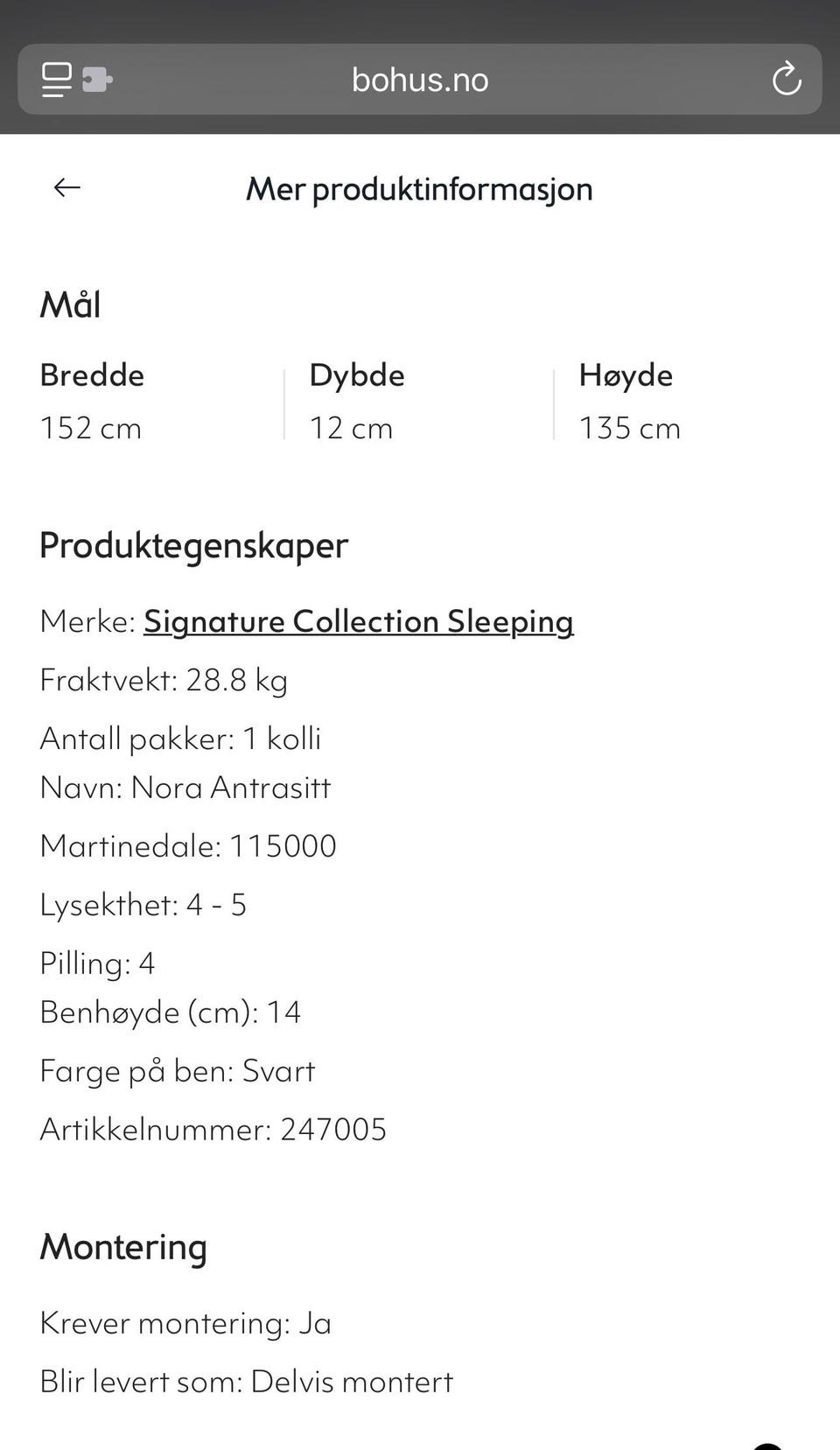Viewport: 840px width, 1450px height.
Task: Click the Artikkelnummer 247005 text
Action: (x=213, y=1129)
